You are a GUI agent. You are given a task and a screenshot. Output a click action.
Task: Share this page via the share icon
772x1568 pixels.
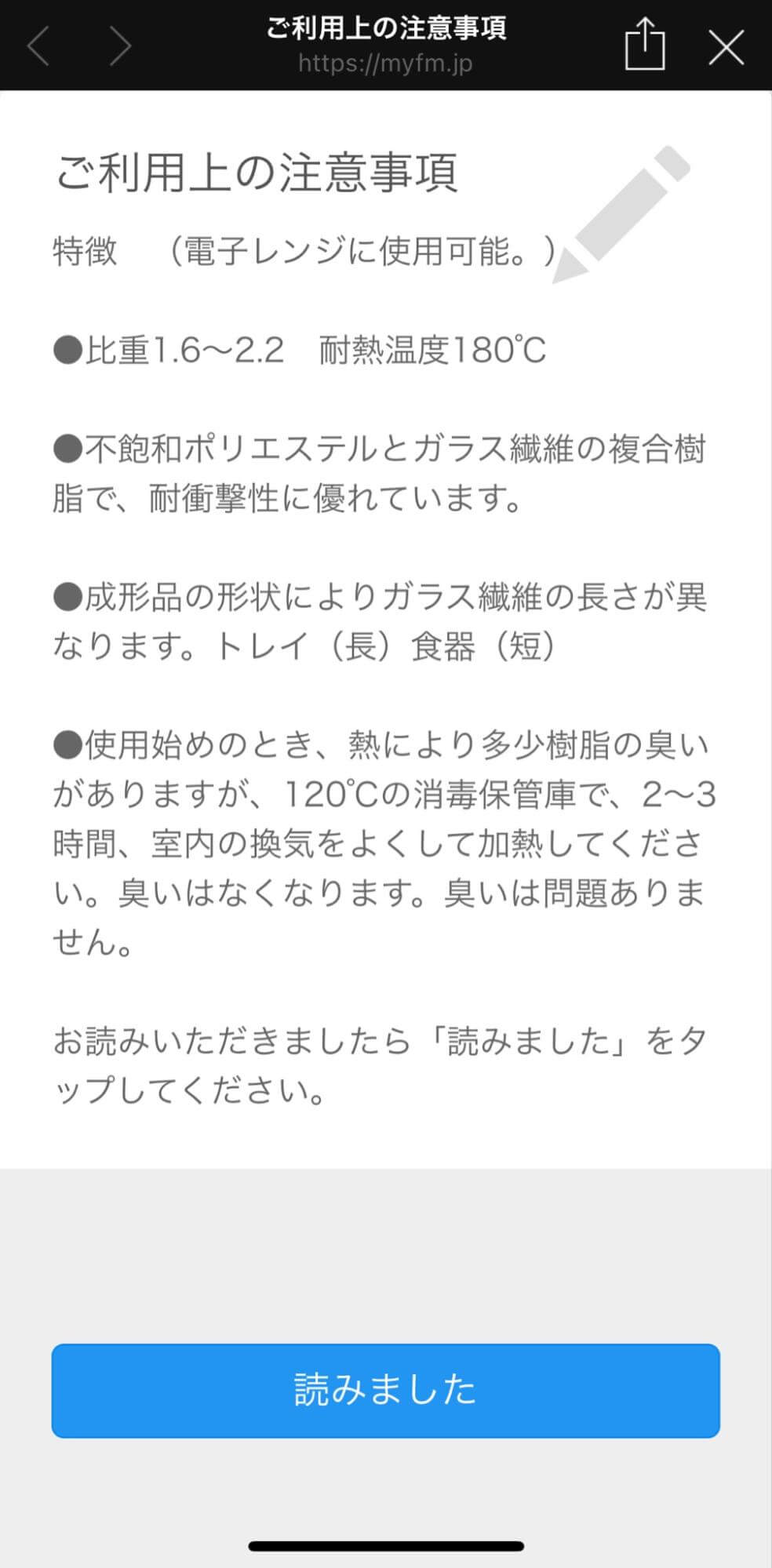point(645,45)
